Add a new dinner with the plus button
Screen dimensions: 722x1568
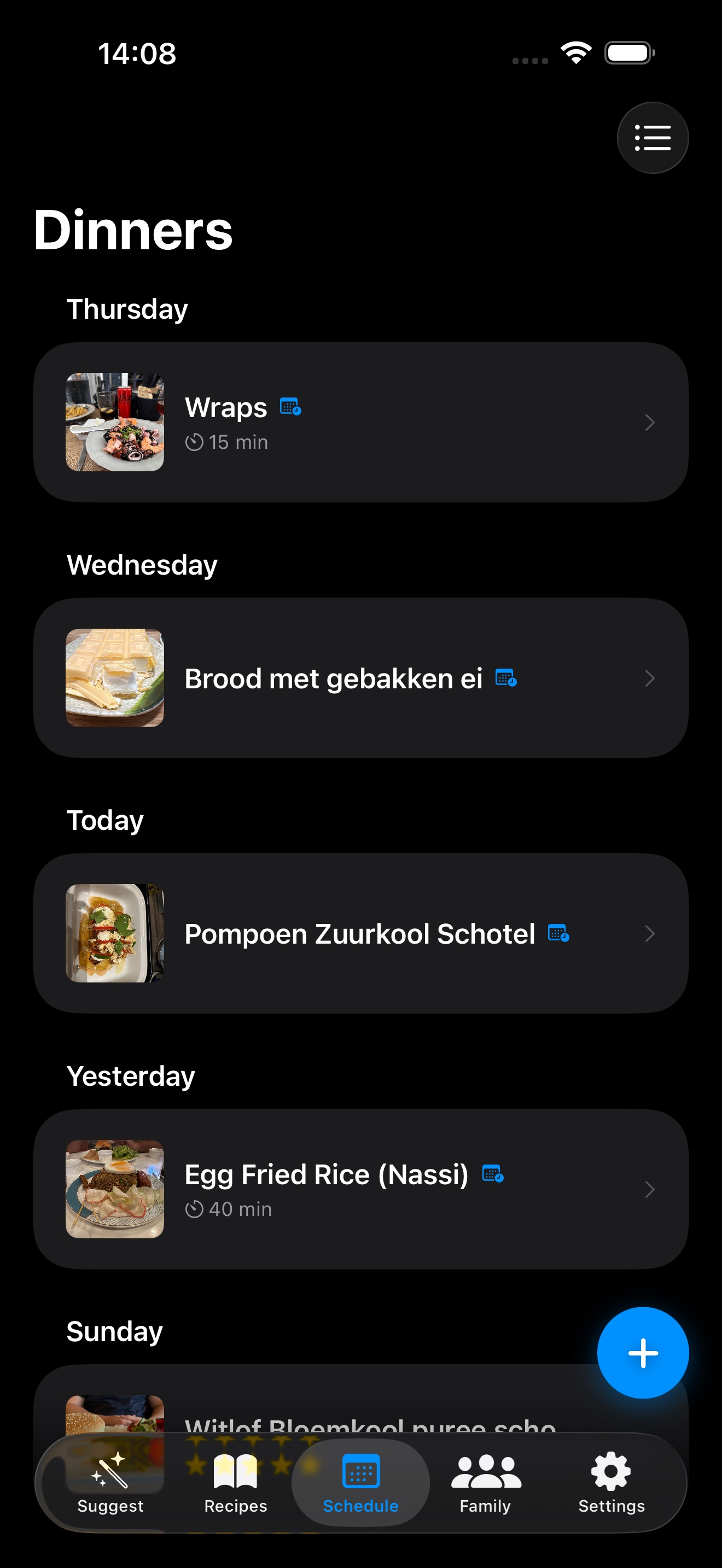pos(642,1353)
